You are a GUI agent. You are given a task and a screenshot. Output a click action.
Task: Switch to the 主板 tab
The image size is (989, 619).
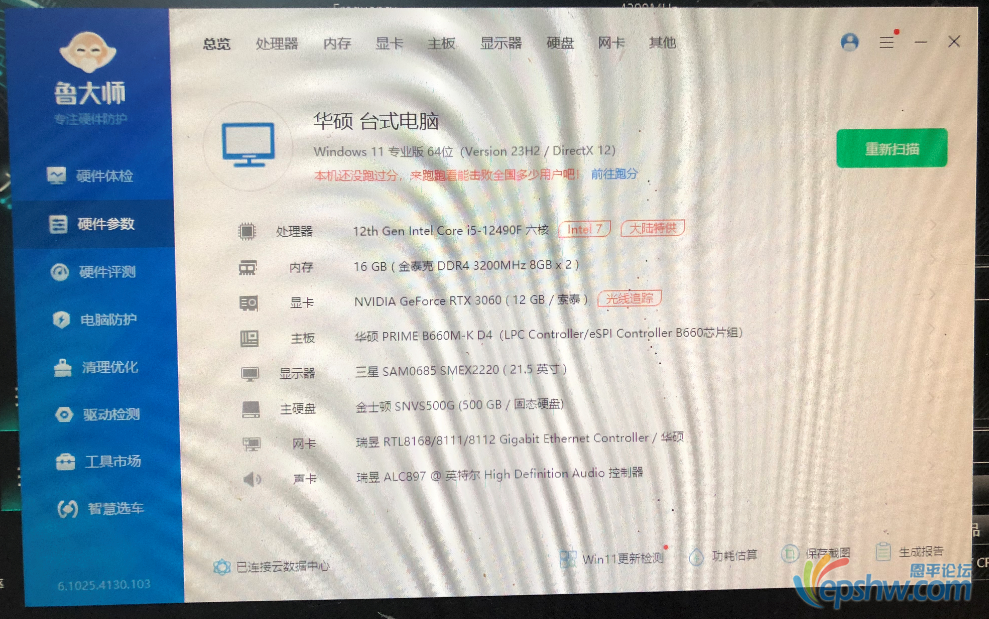(x=441, y=43)
